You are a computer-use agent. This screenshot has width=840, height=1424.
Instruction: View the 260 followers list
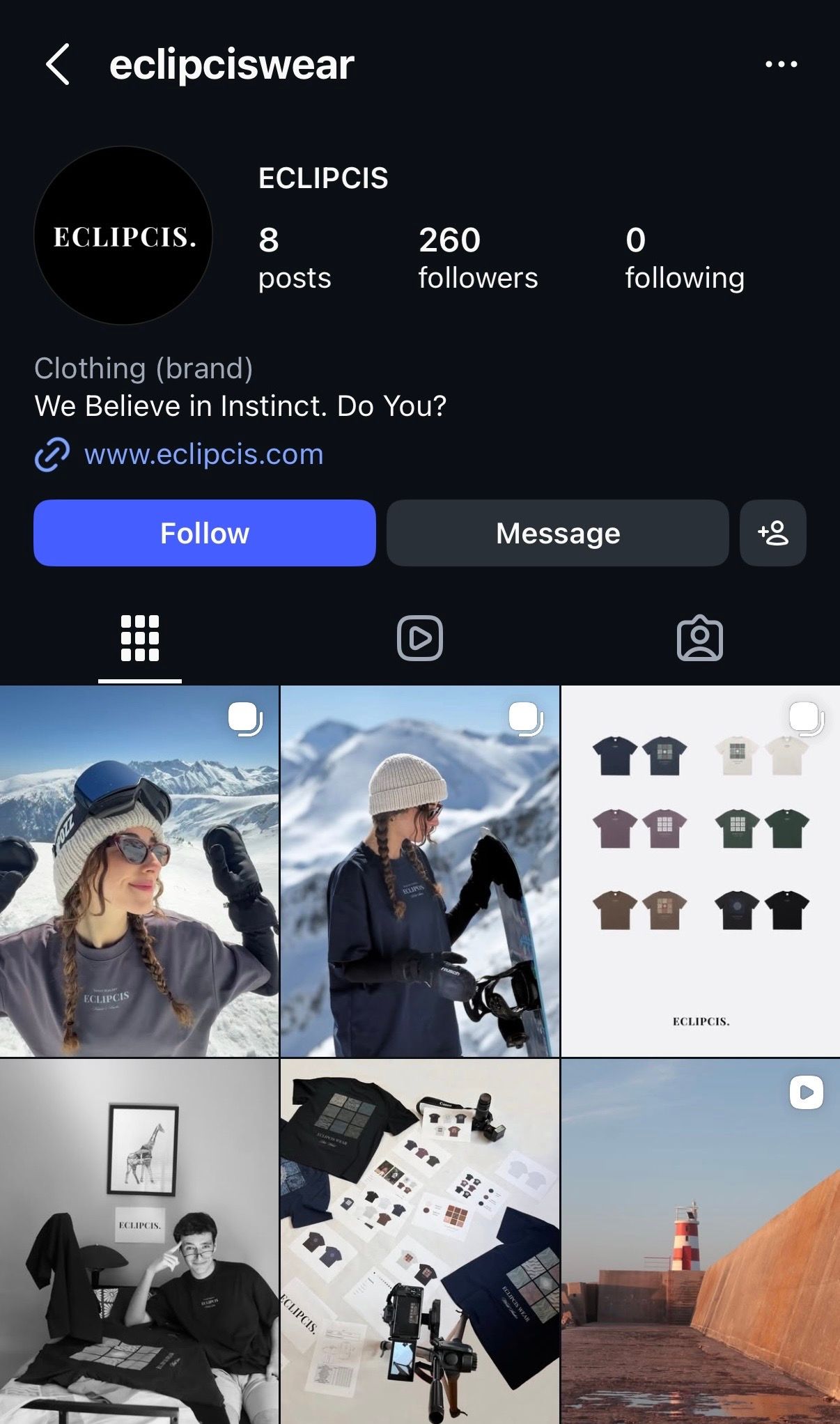pyautogui.click(x=478, y=258)
